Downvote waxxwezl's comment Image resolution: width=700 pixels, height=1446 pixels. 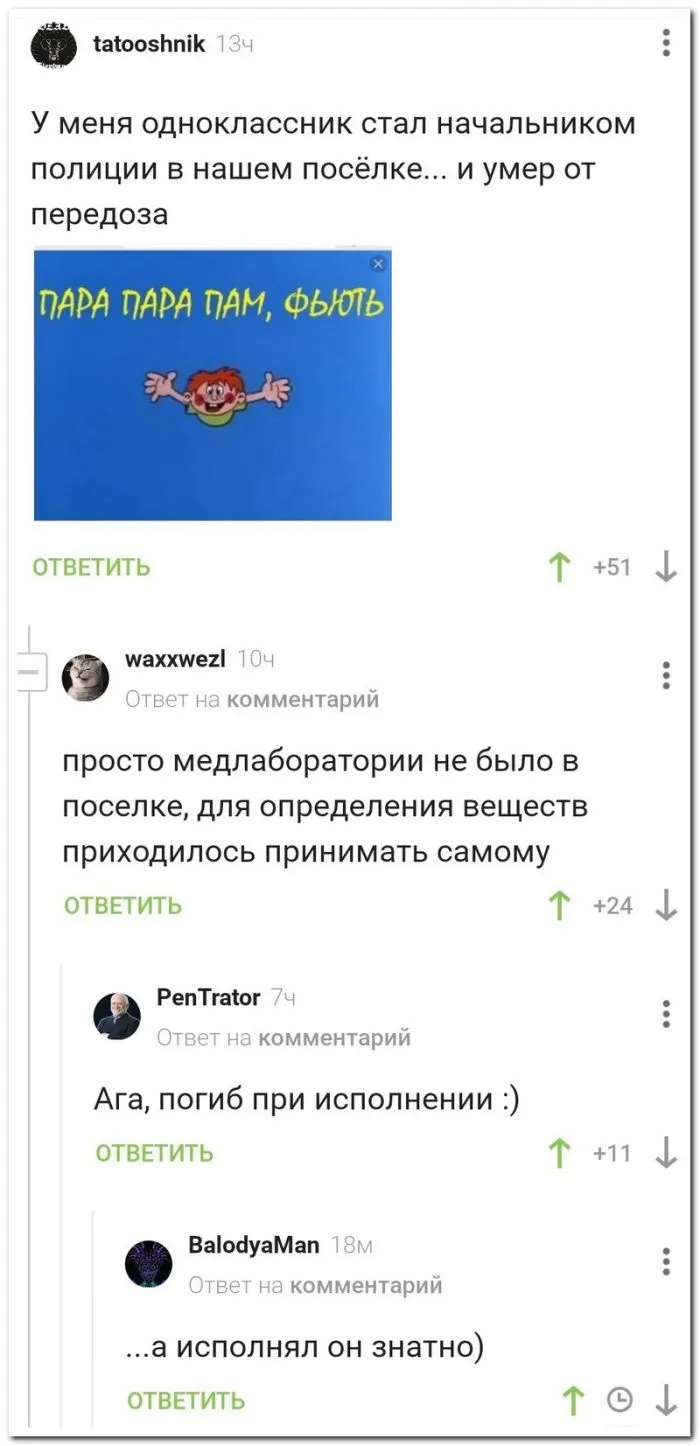[x=666, y=906]
